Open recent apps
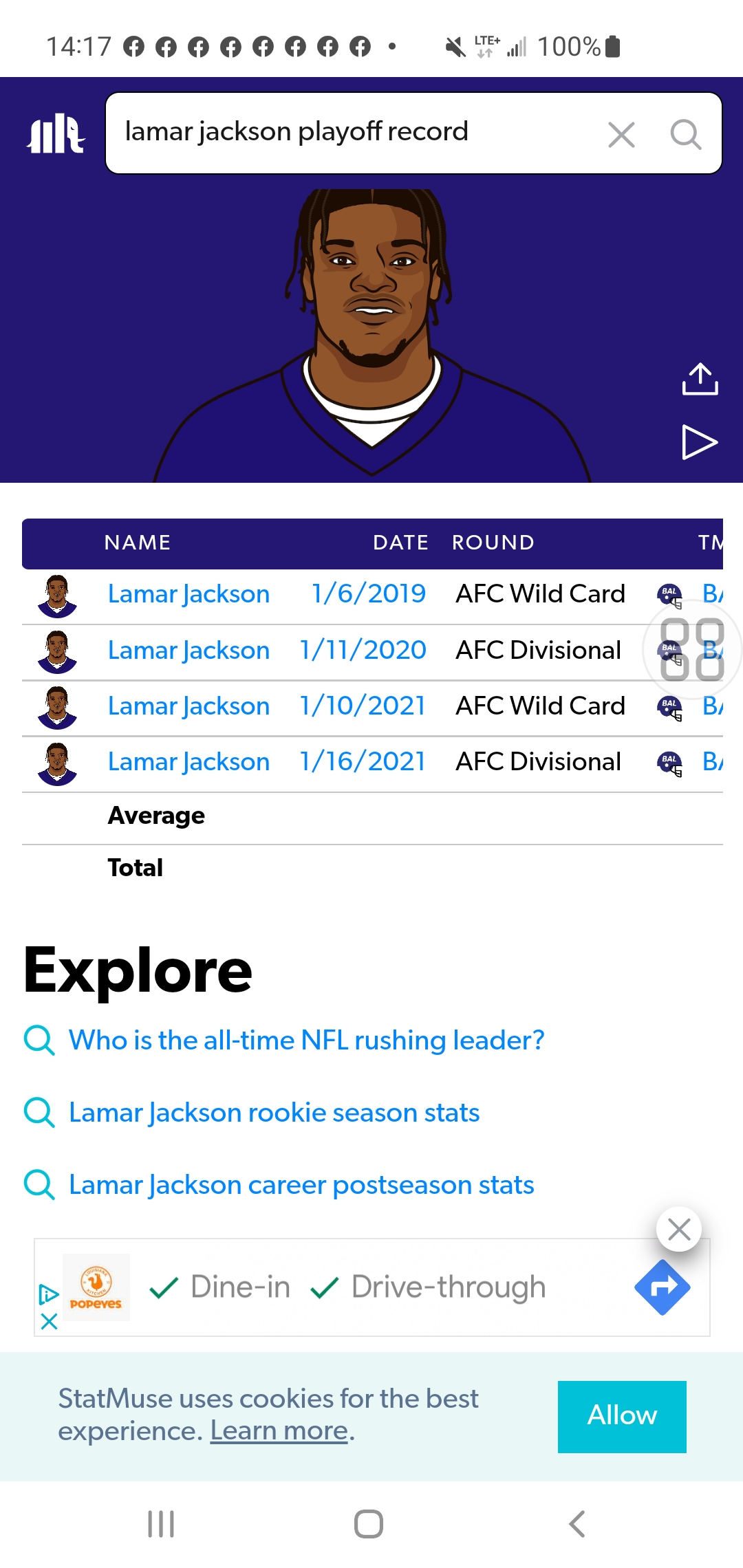The height and width of the screenshot is (1568, 743). click(x=161, y=1524)
